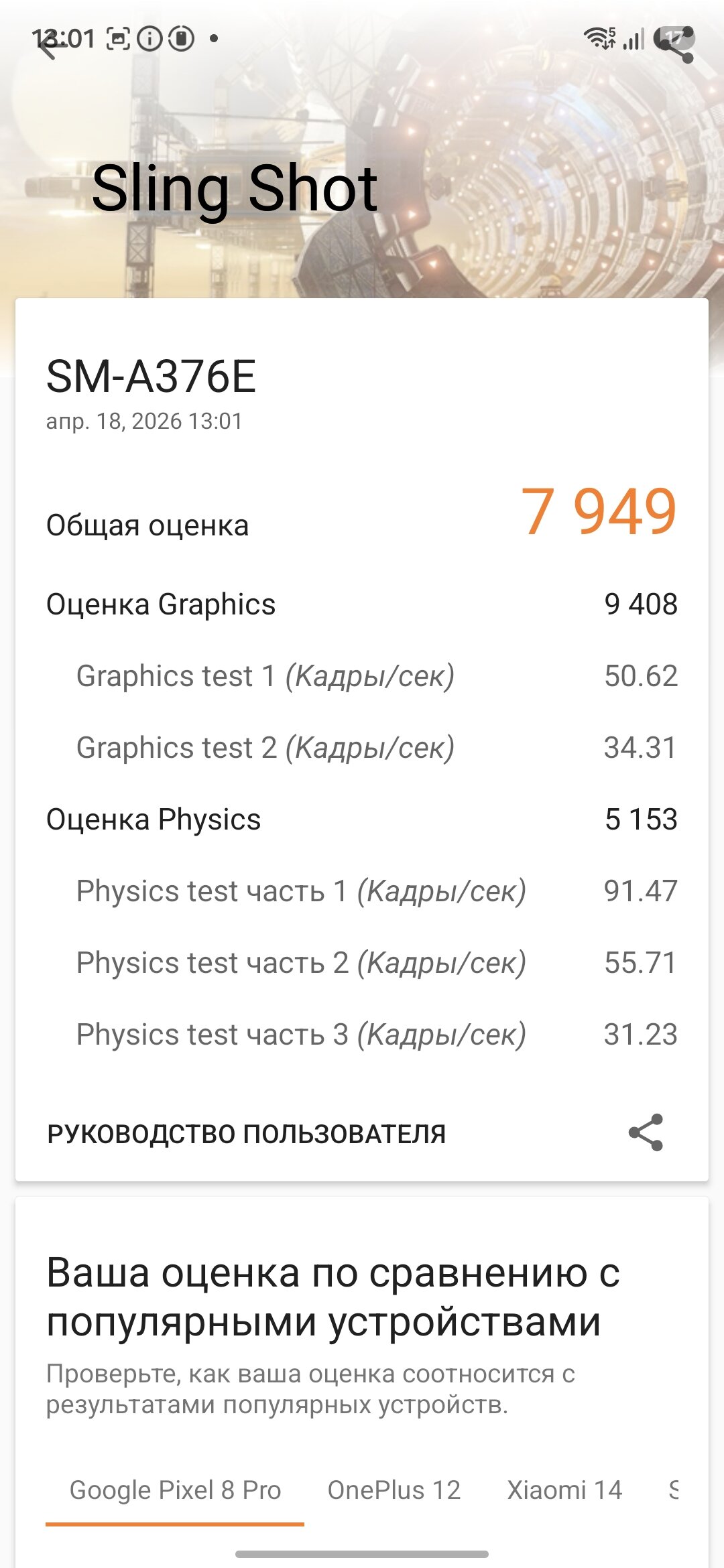The image size is (724, 1568).
Task: Switch to the OnePlus 12 tab
Action: pyautogui.click(x=394, y=1490)
